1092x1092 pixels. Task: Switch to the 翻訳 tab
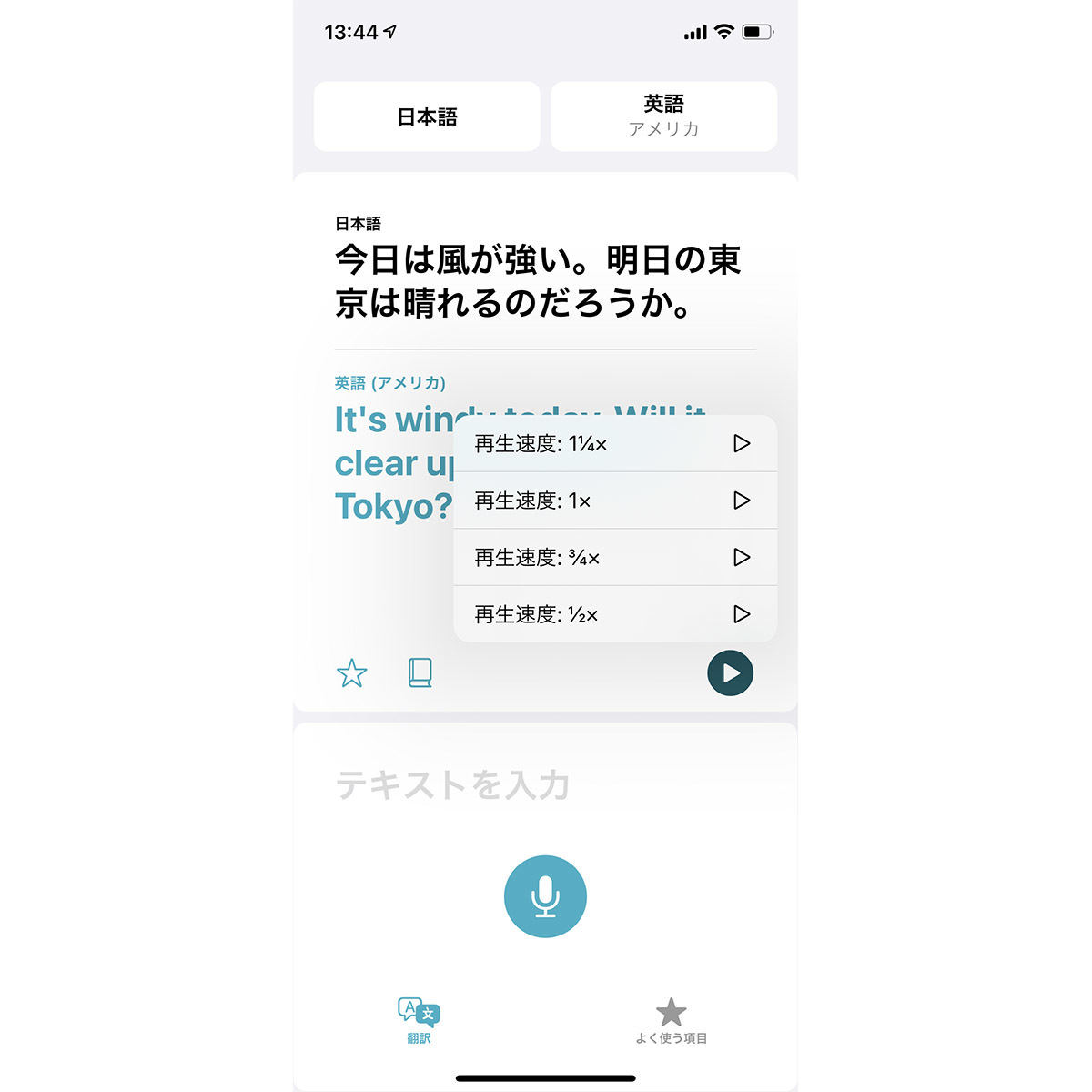419,1019
